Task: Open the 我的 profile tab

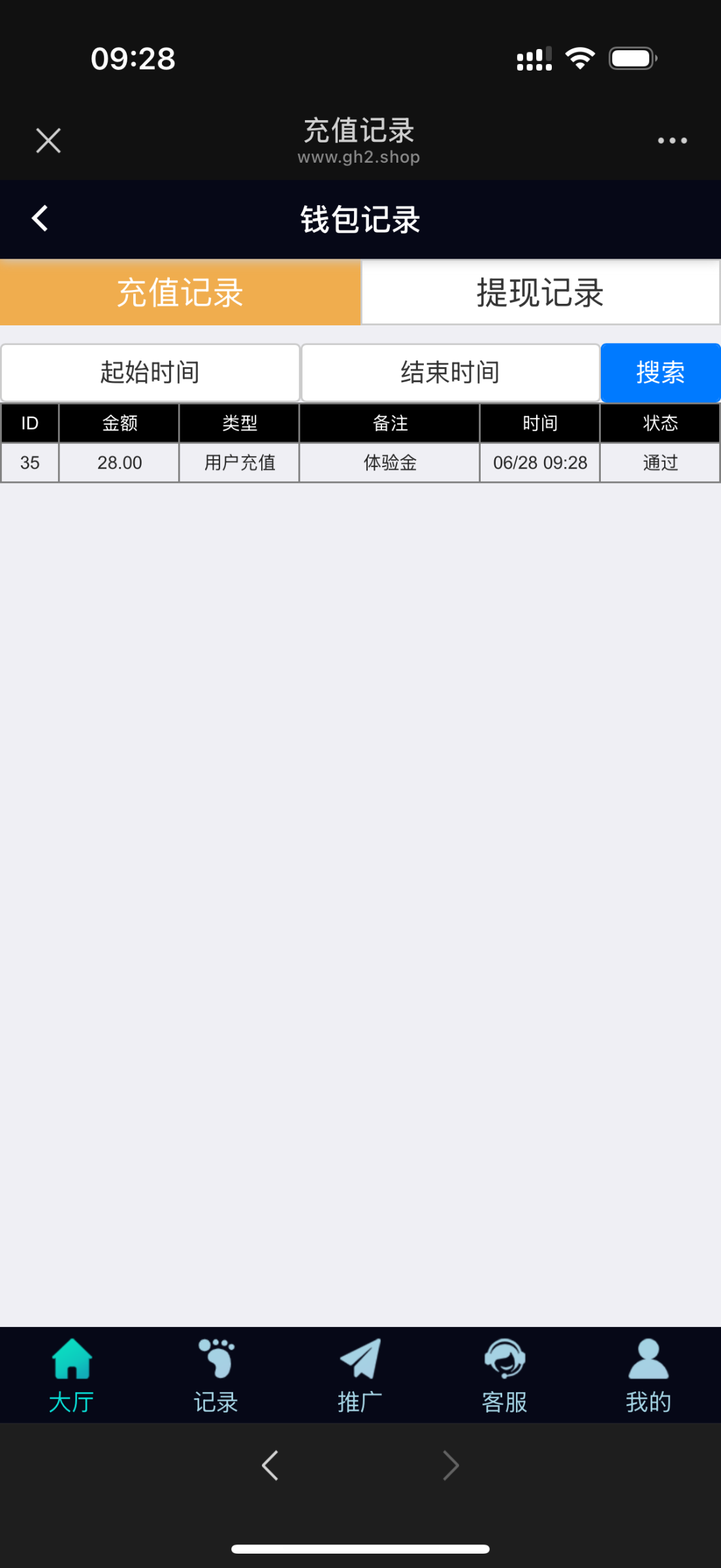Action: (x=648, y=1375)
